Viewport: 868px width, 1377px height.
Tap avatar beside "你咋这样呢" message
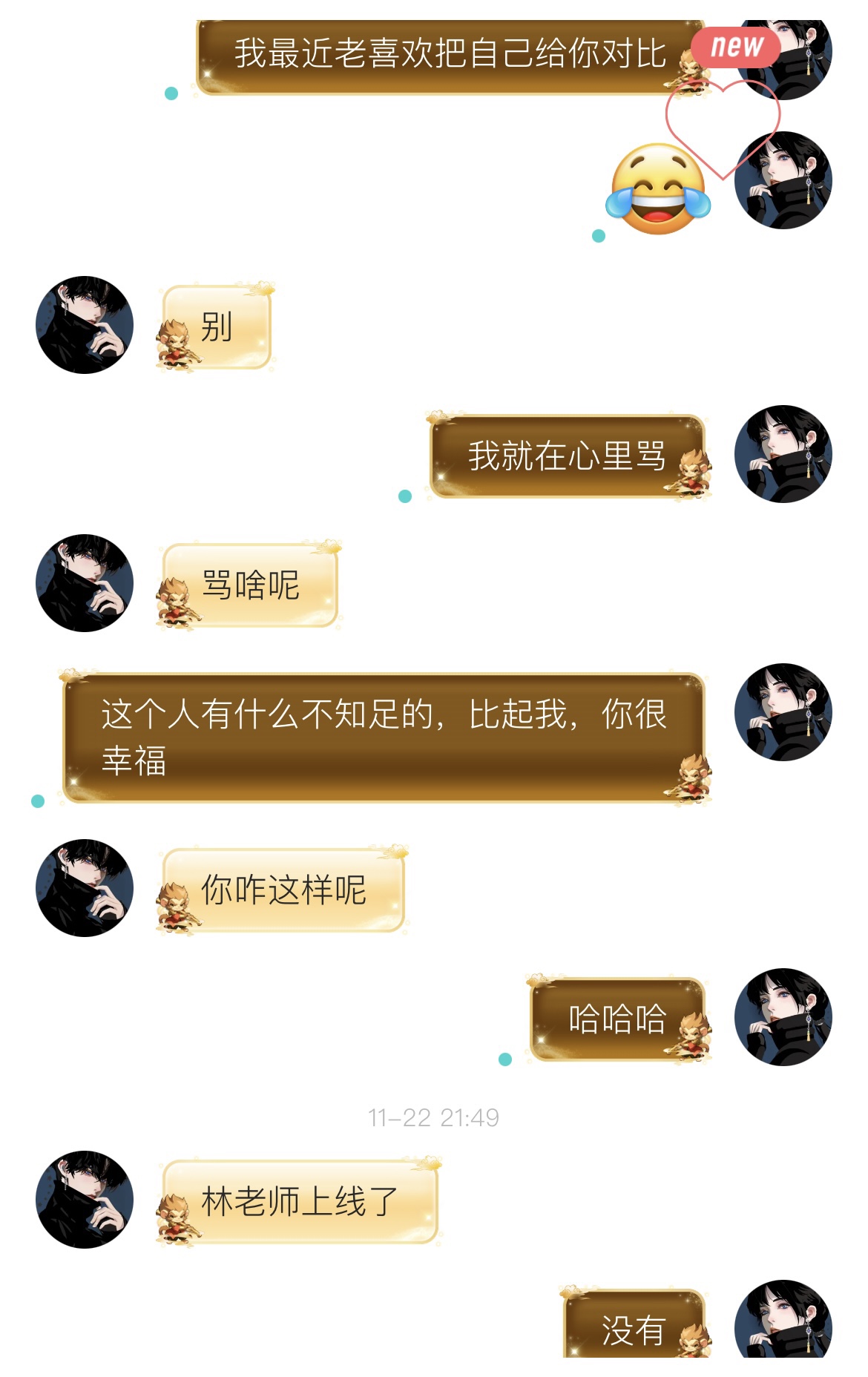click(85, 888)
